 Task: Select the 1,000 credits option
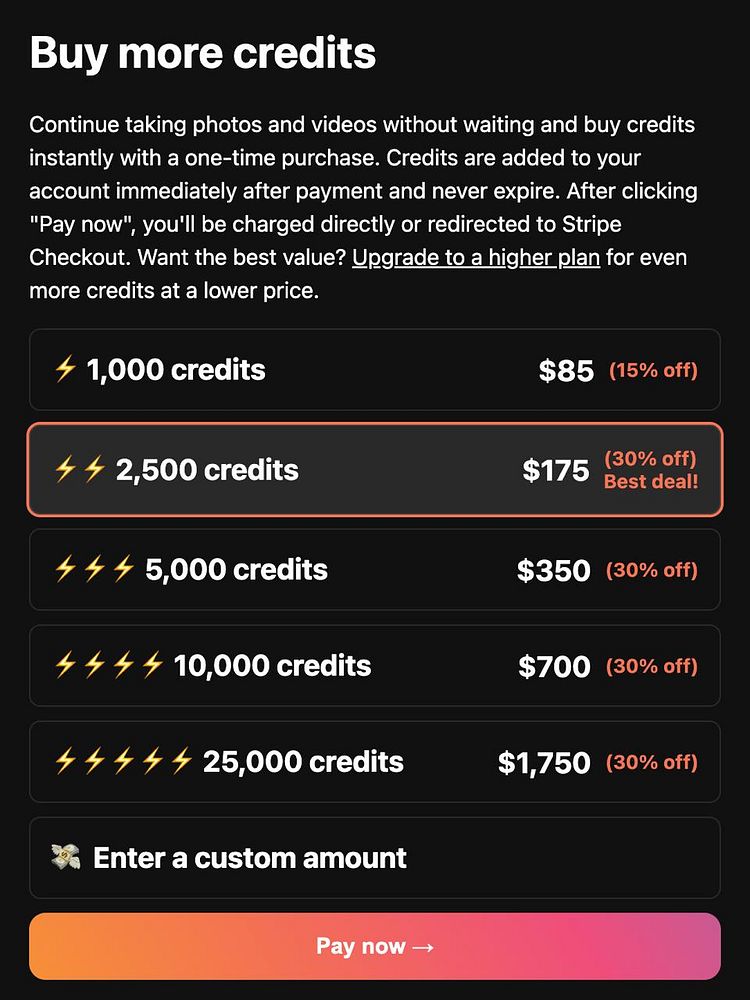[374, 370]
